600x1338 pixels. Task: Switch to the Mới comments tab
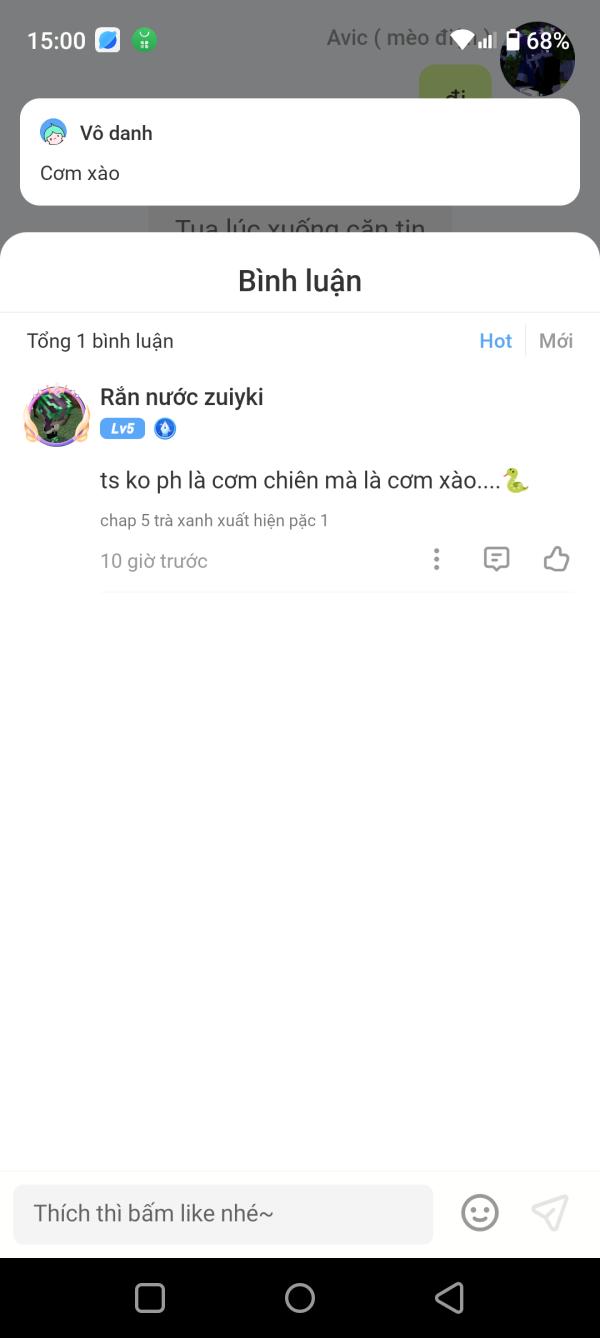click(x=555, y=341)
